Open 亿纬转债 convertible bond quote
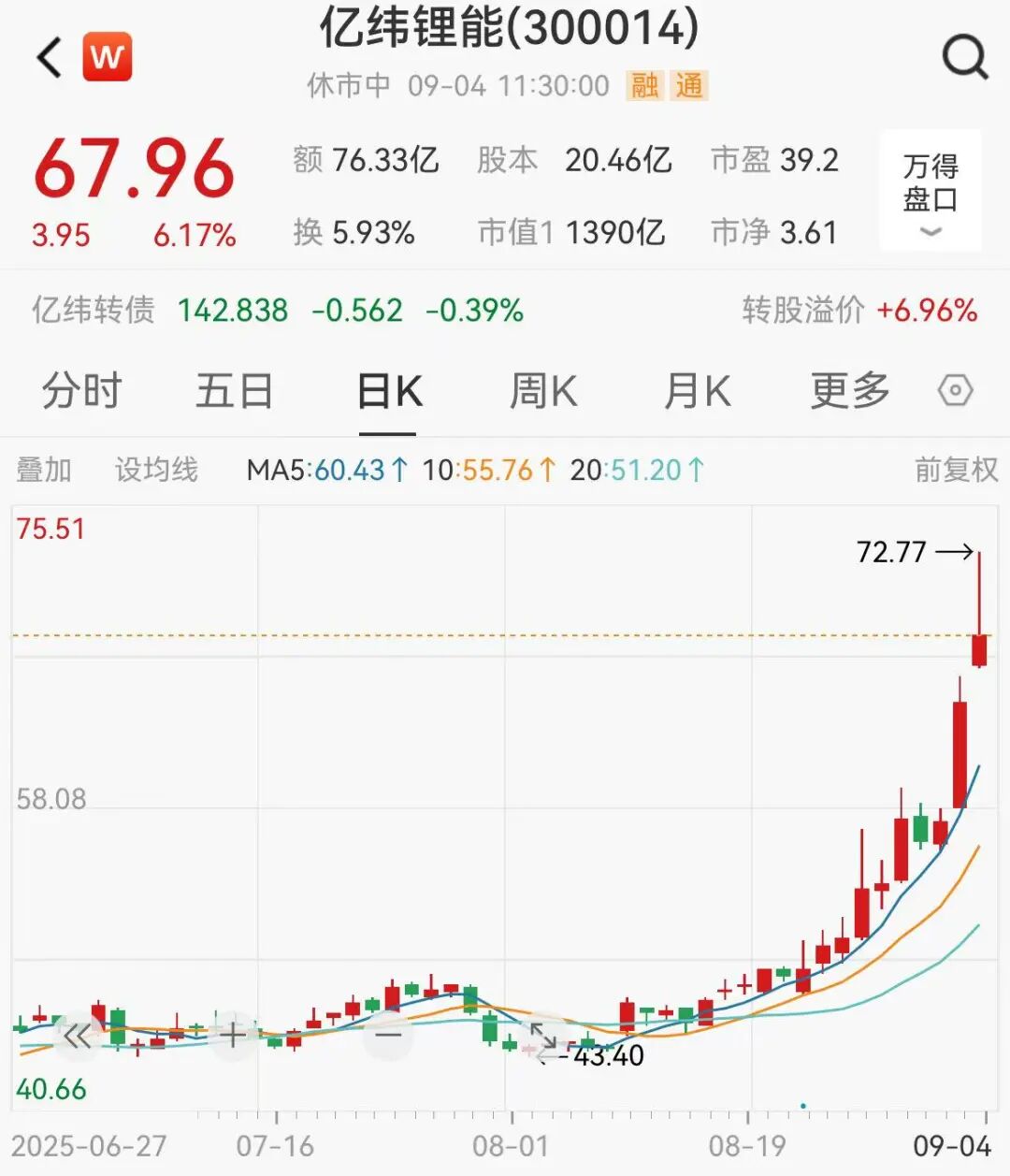The image size is (1010, 1176). (x=89, y=312)
